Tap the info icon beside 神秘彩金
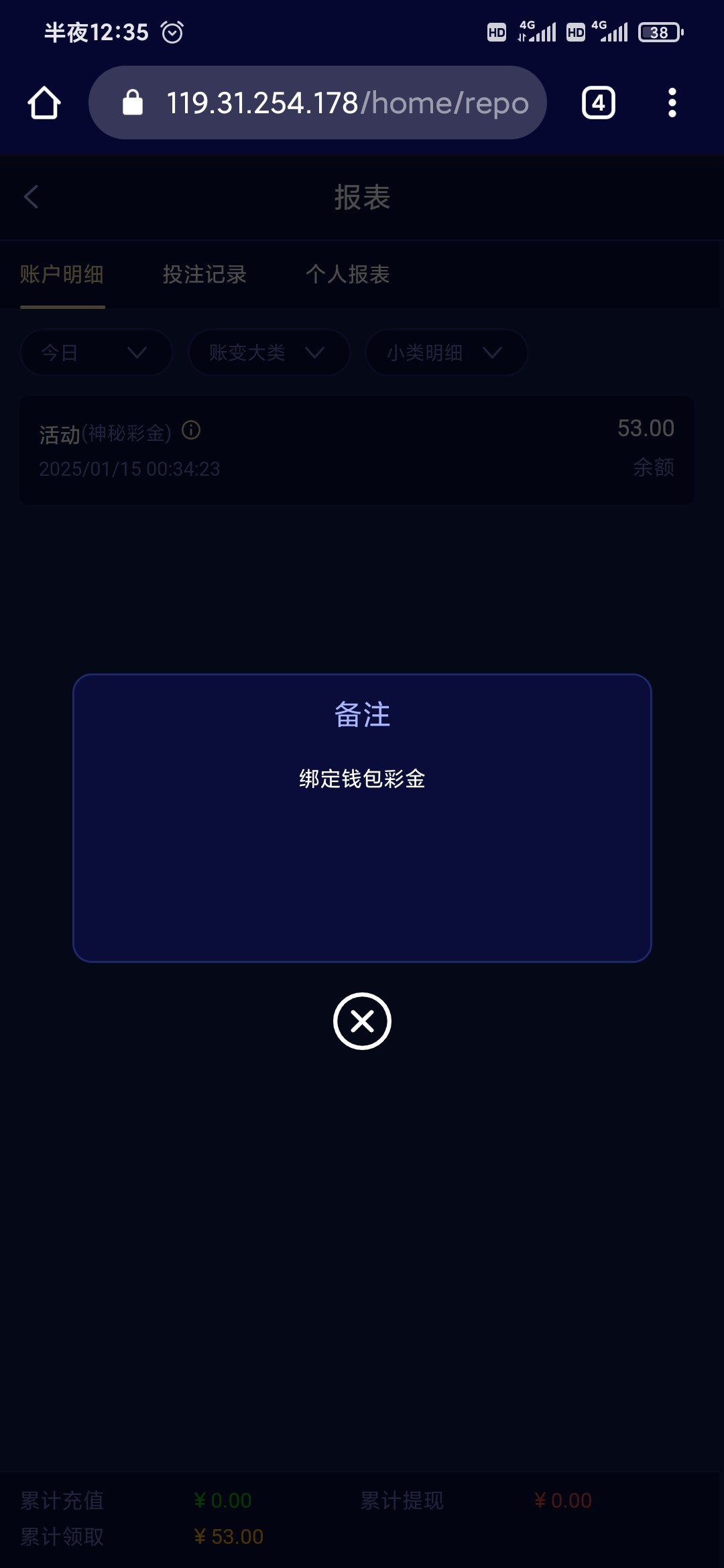This screenshot has width=724, height=1568. tap(191, 430)
